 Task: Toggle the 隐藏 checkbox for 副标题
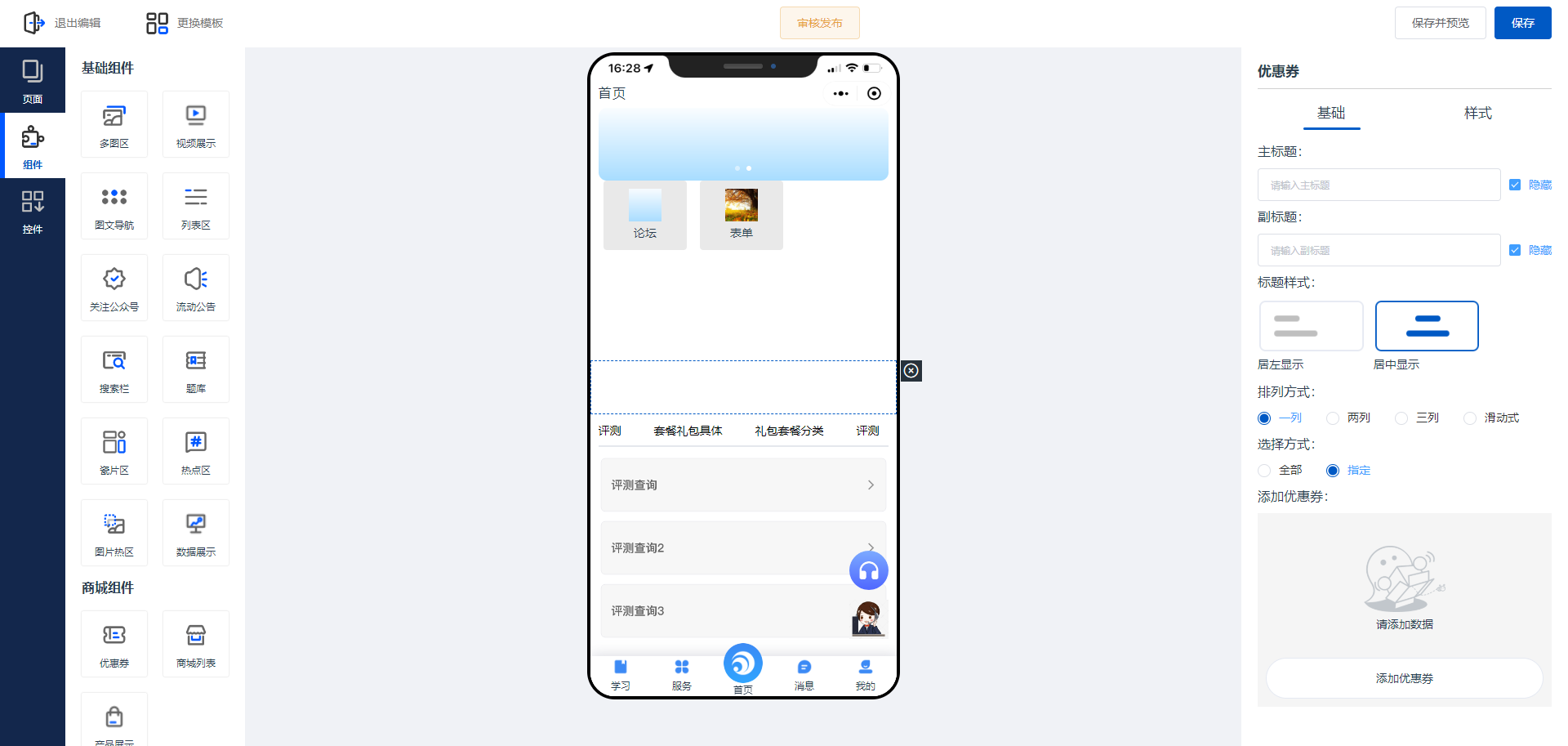(1515, 250)
